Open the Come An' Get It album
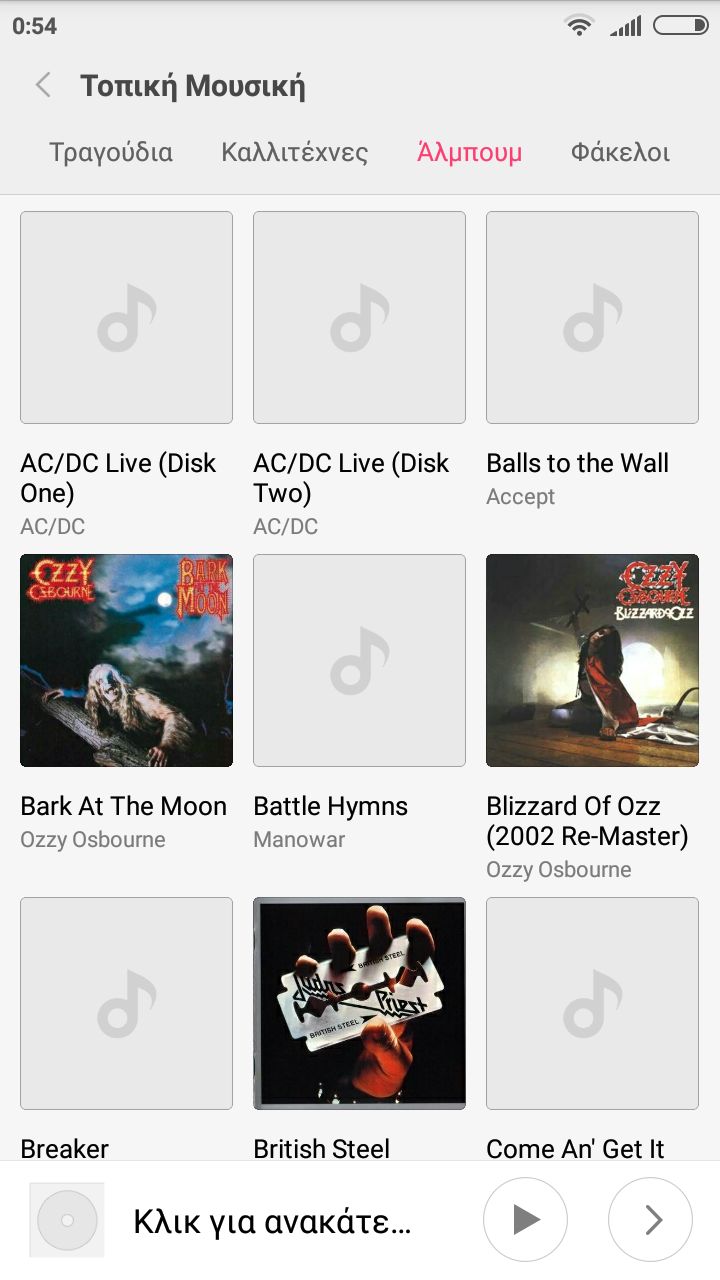This screenshot has width=720, height=1280. click(x=592, y=1003)
